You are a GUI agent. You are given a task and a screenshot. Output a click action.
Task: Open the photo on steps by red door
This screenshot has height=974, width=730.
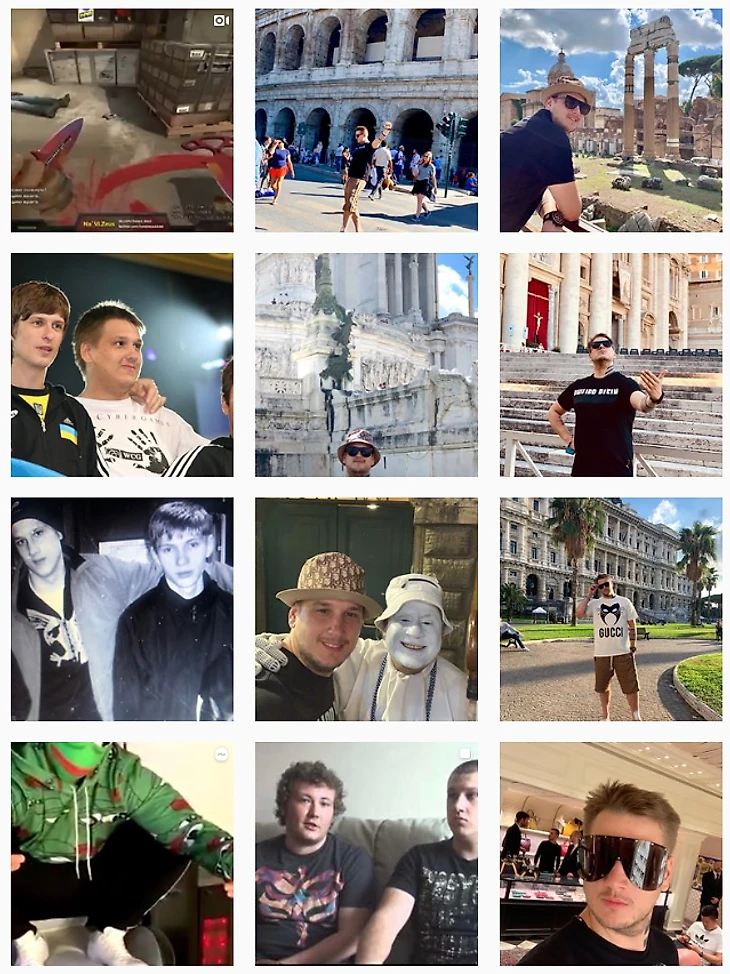[x=611, y=365]
